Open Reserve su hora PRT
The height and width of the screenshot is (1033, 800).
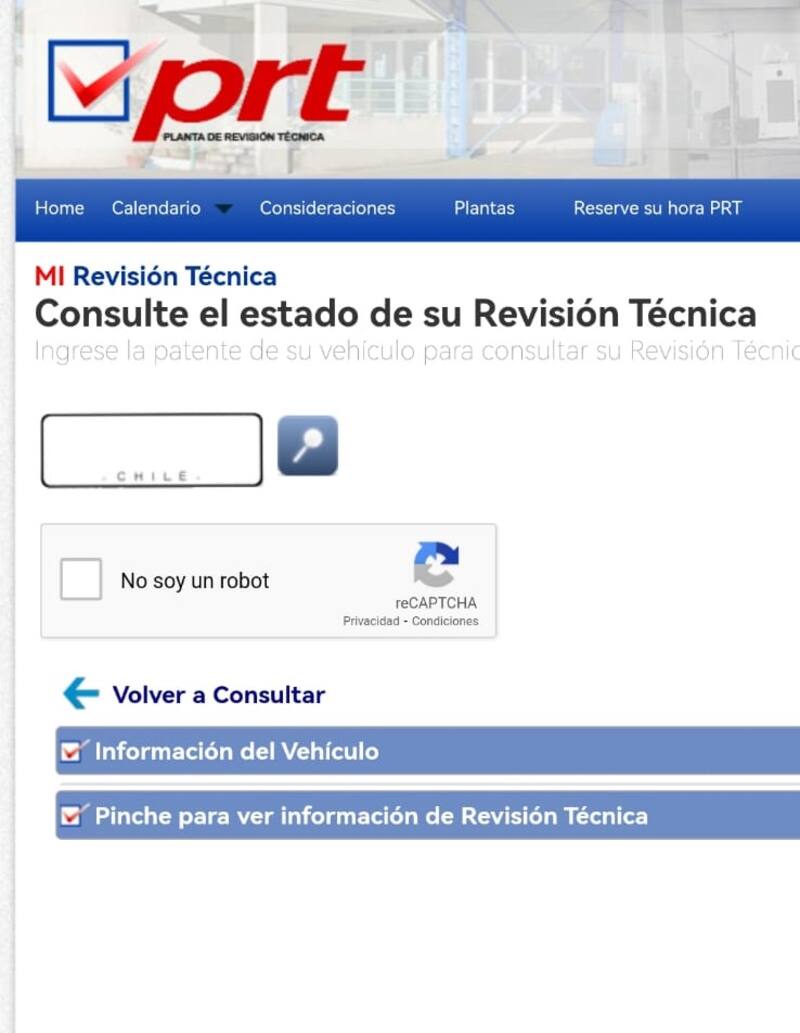pyautogui.click(x=657, y=208)
